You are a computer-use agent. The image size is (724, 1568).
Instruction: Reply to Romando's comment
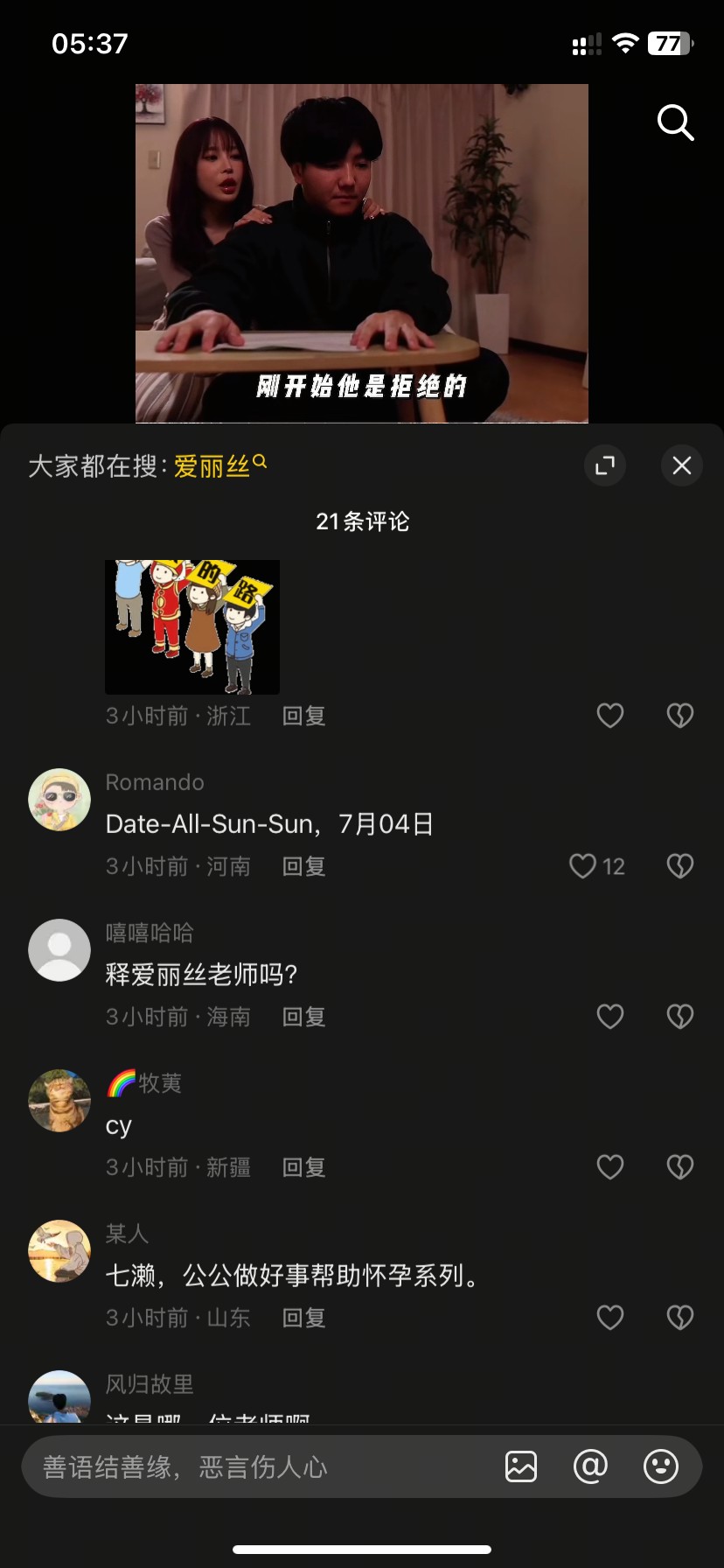coord(304,866)
